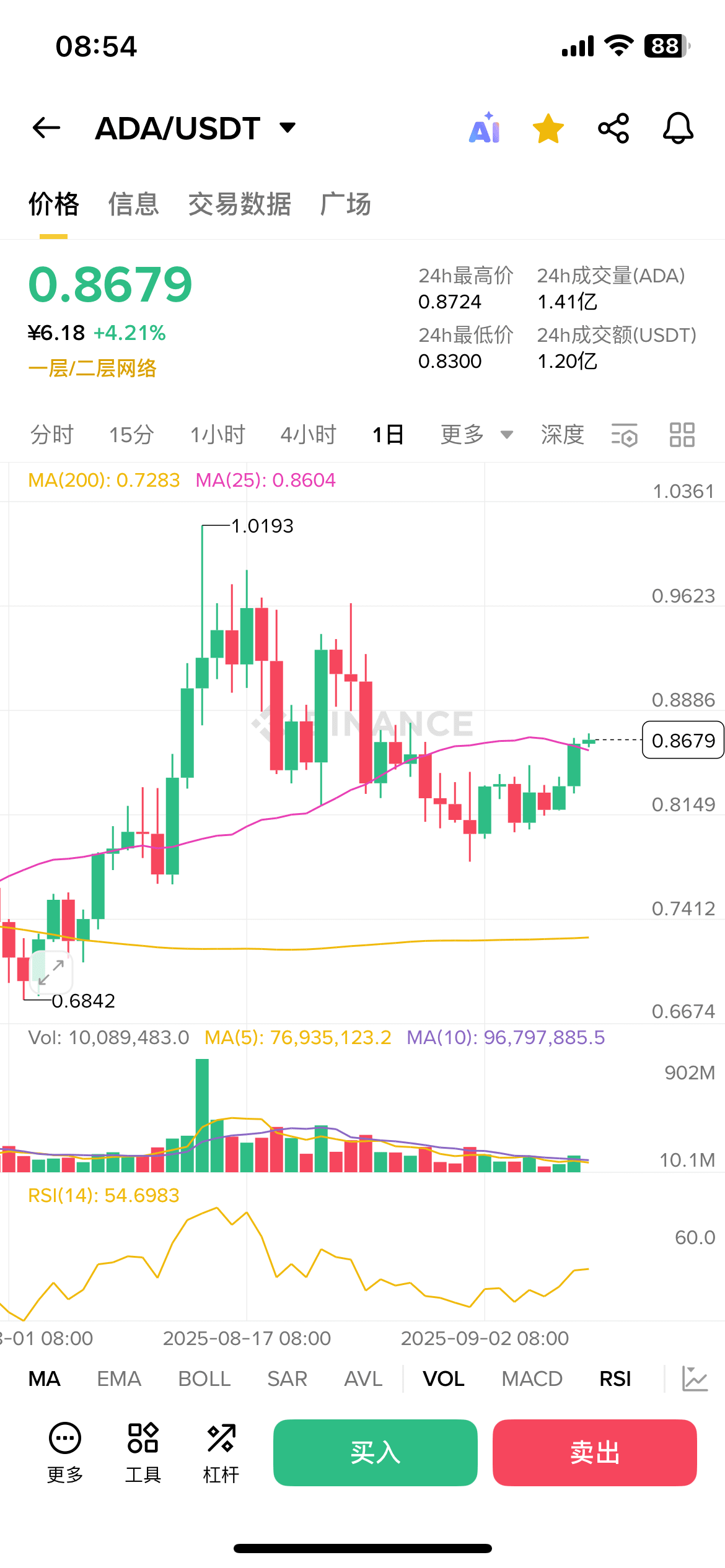725x1568 pixels.
Task: Toggle the favorite star
Action: pyautogui.click(x=548, y=128)
